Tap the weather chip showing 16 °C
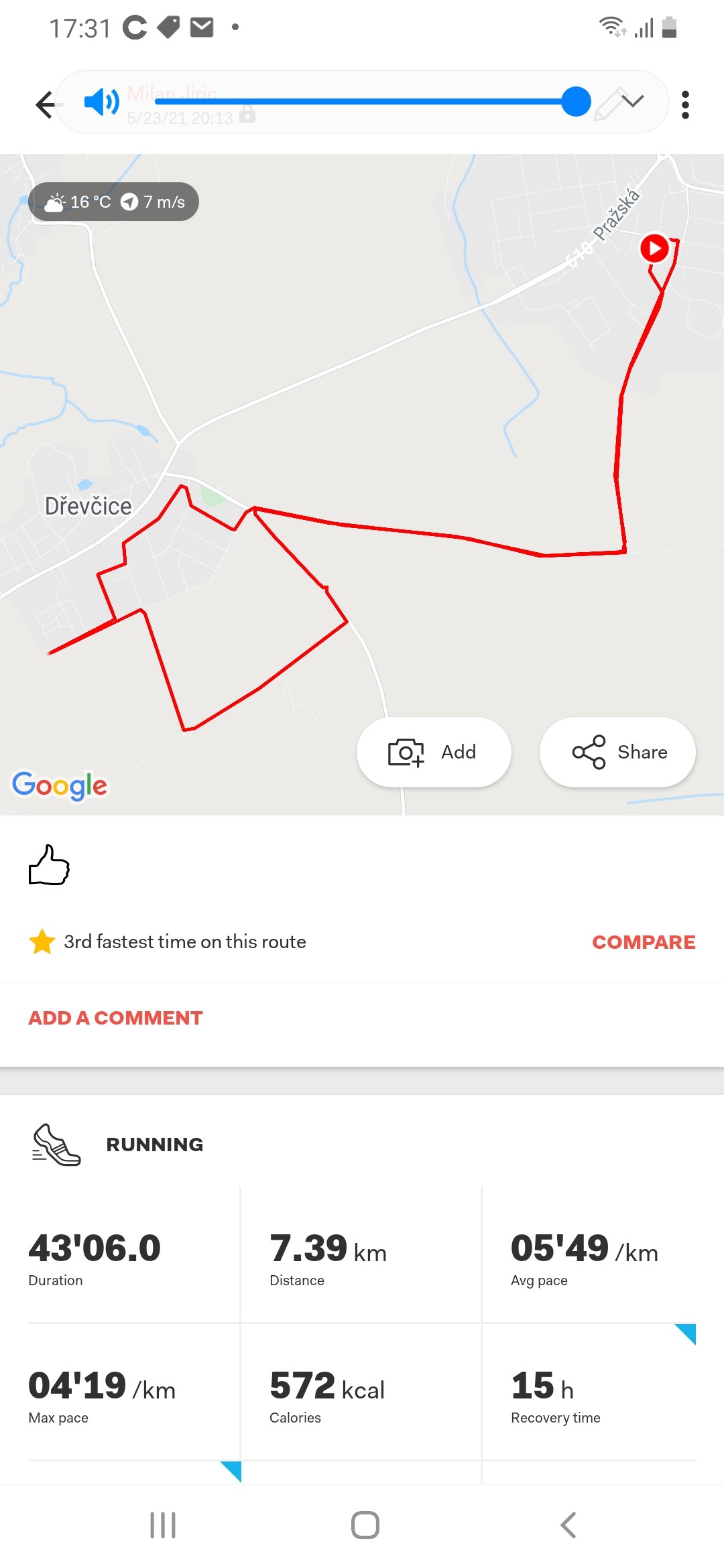Image resolution: width=724 pixels, height=1568 pixels. point(113,202)
